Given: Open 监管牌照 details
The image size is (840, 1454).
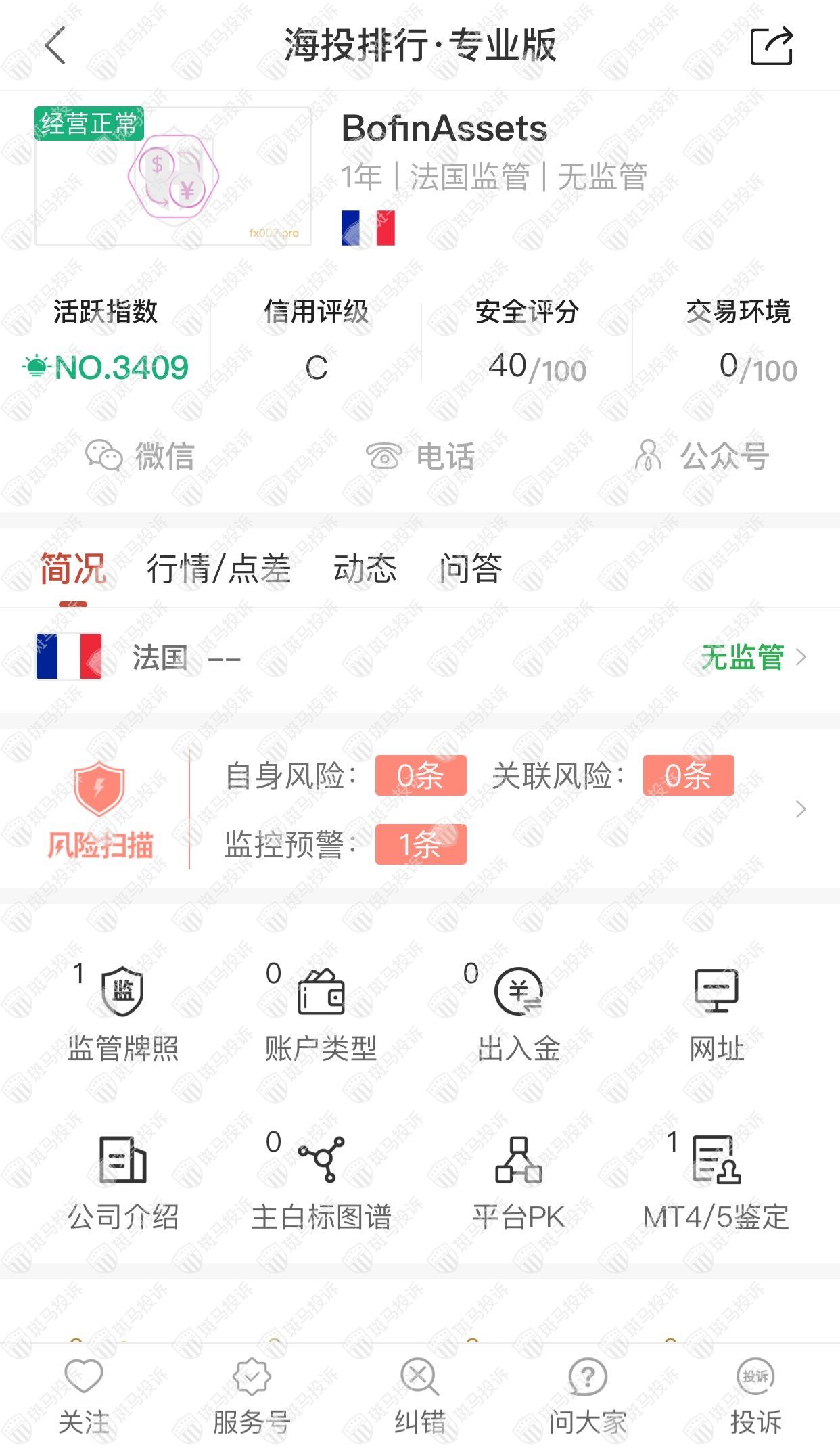Looking at the screenshot, I should tap(122, 1013).
